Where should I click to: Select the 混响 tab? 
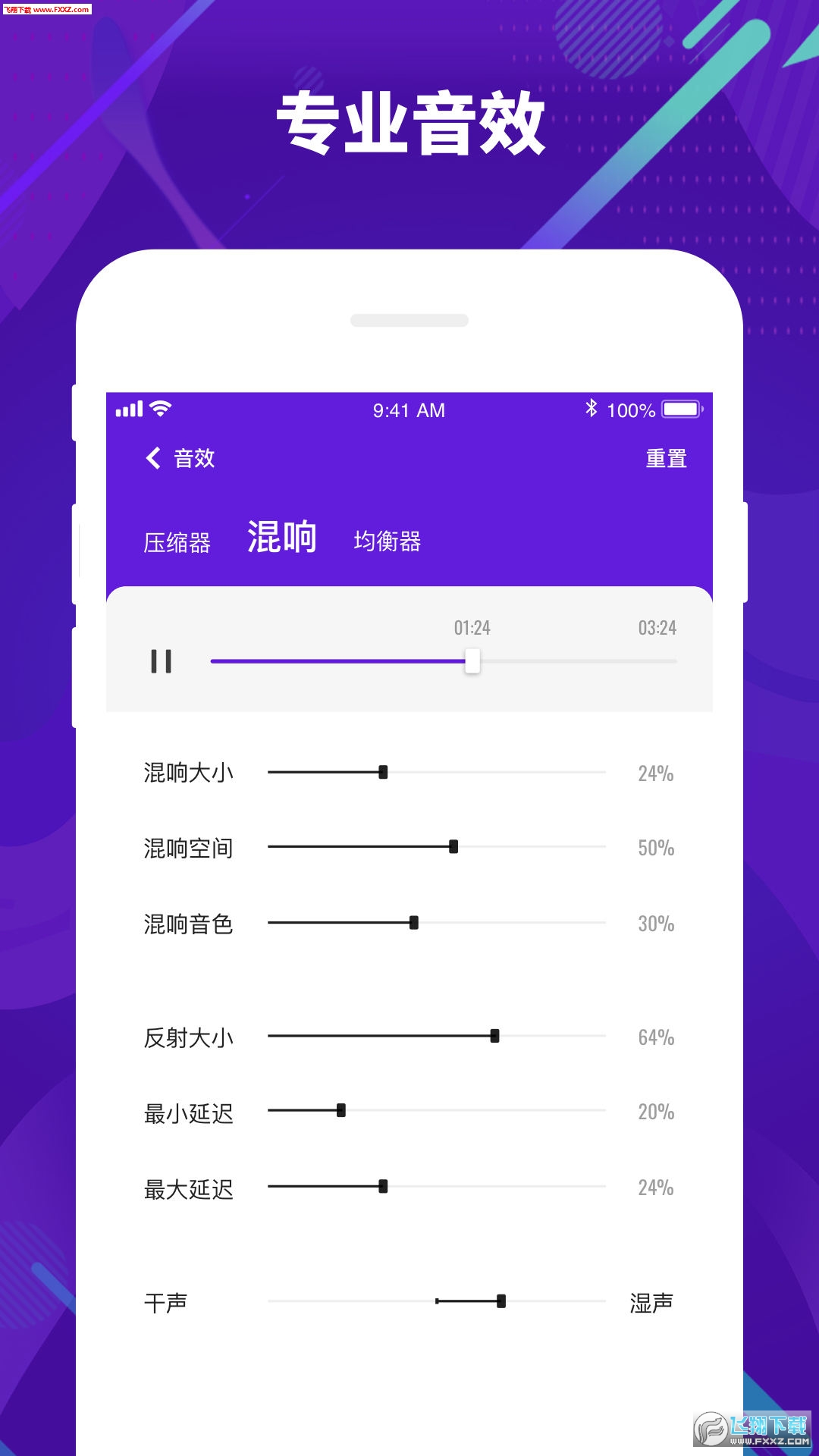[x=281, y=538]
